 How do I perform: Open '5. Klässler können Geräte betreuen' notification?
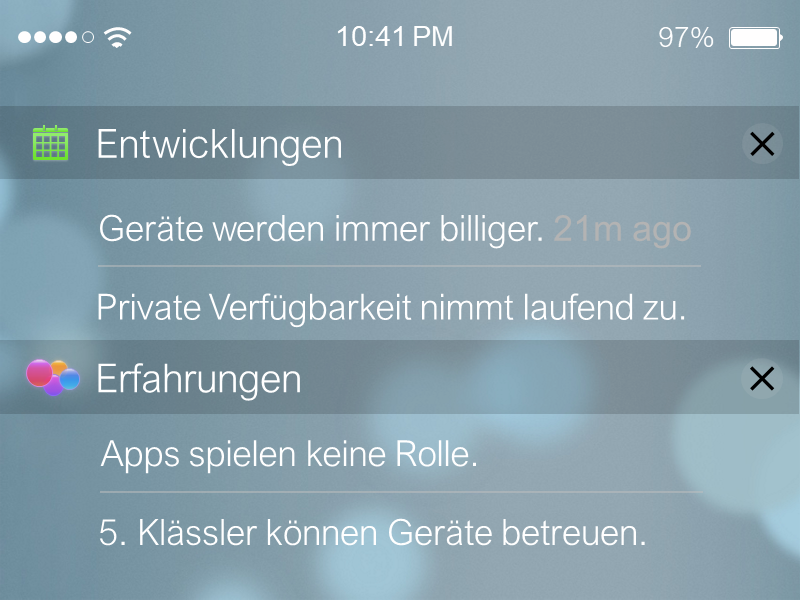click(373, 532)
